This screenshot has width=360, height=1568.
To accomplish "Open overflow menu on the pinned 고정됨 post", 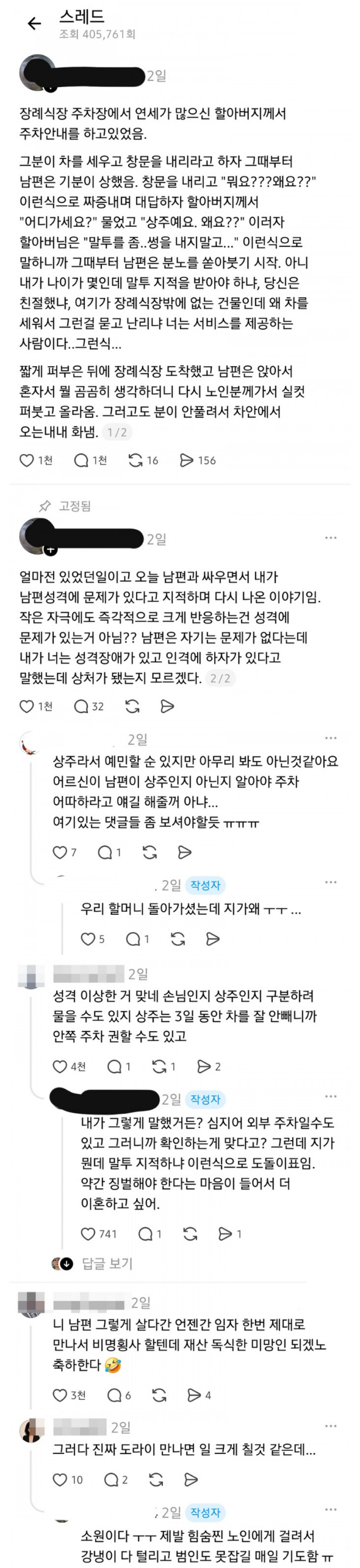I will click(x=331, y=537).
